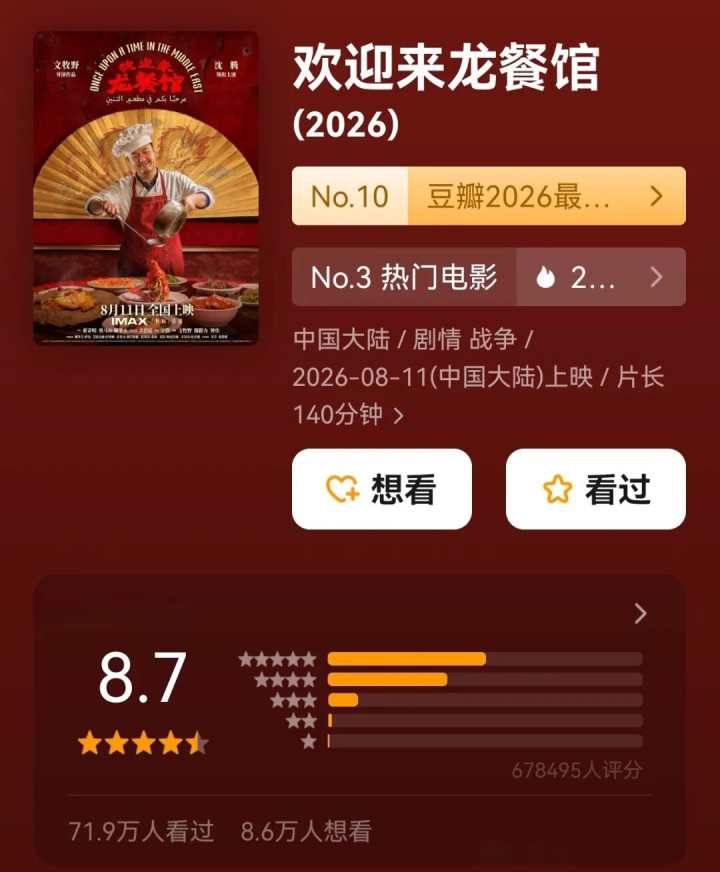Open the No.10 豆瓣2026 ranking banner

pyautogui.click(x=489, y=196)
